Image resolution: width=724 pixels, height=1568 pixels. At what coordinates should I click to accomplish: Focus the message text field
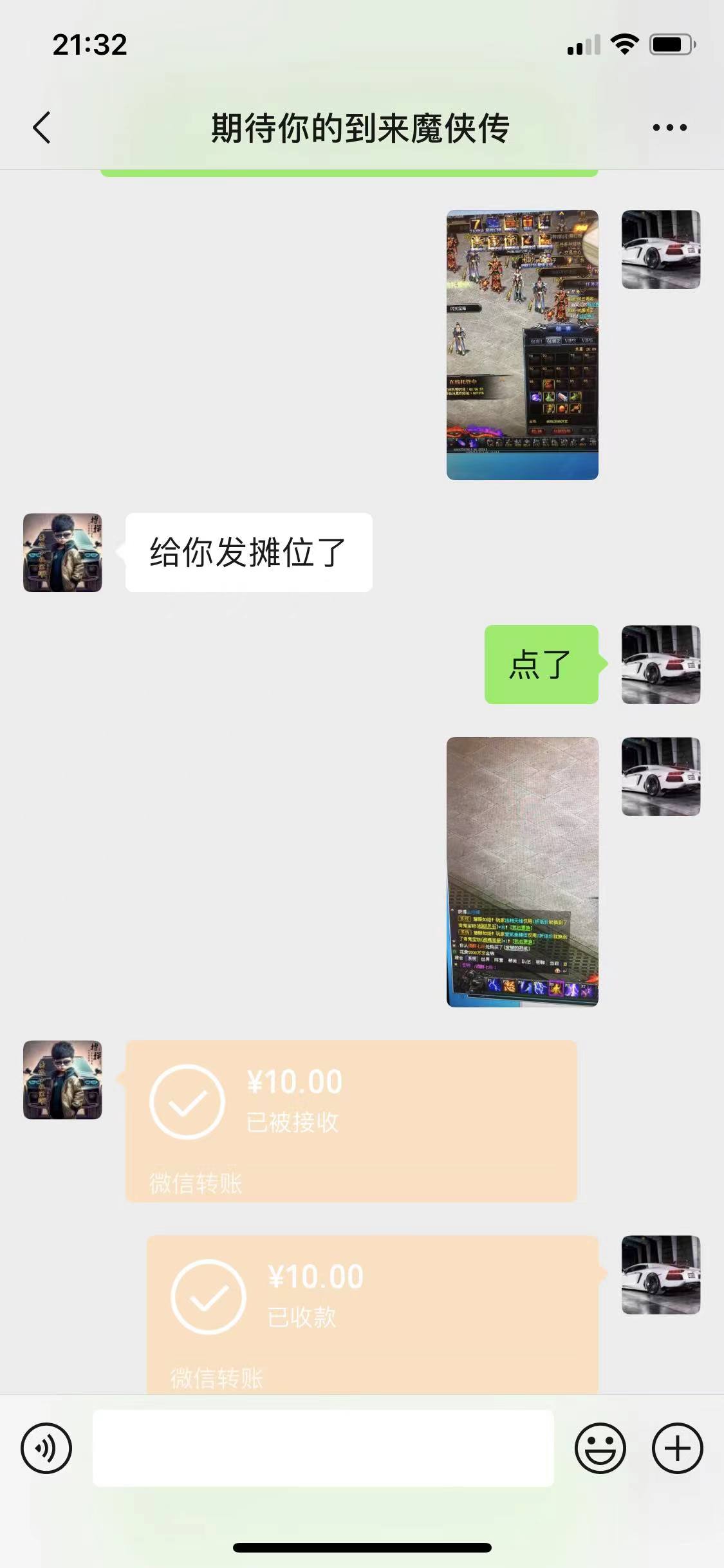[323, 1448]
